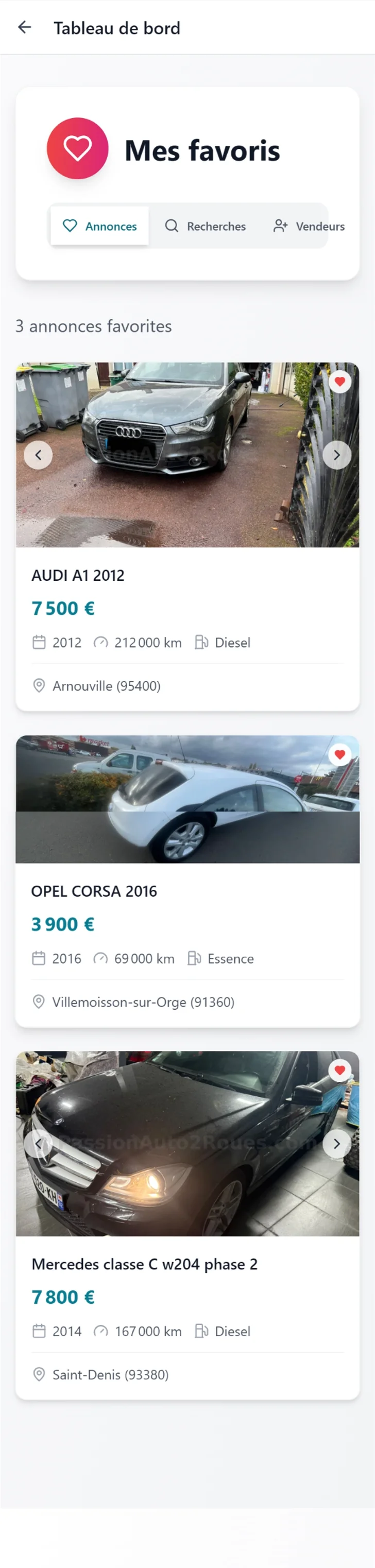This screenshot has width=375, height=1568.
Task: Remove AUDI A1 2012 from favorites
Action: coord(339,382)
